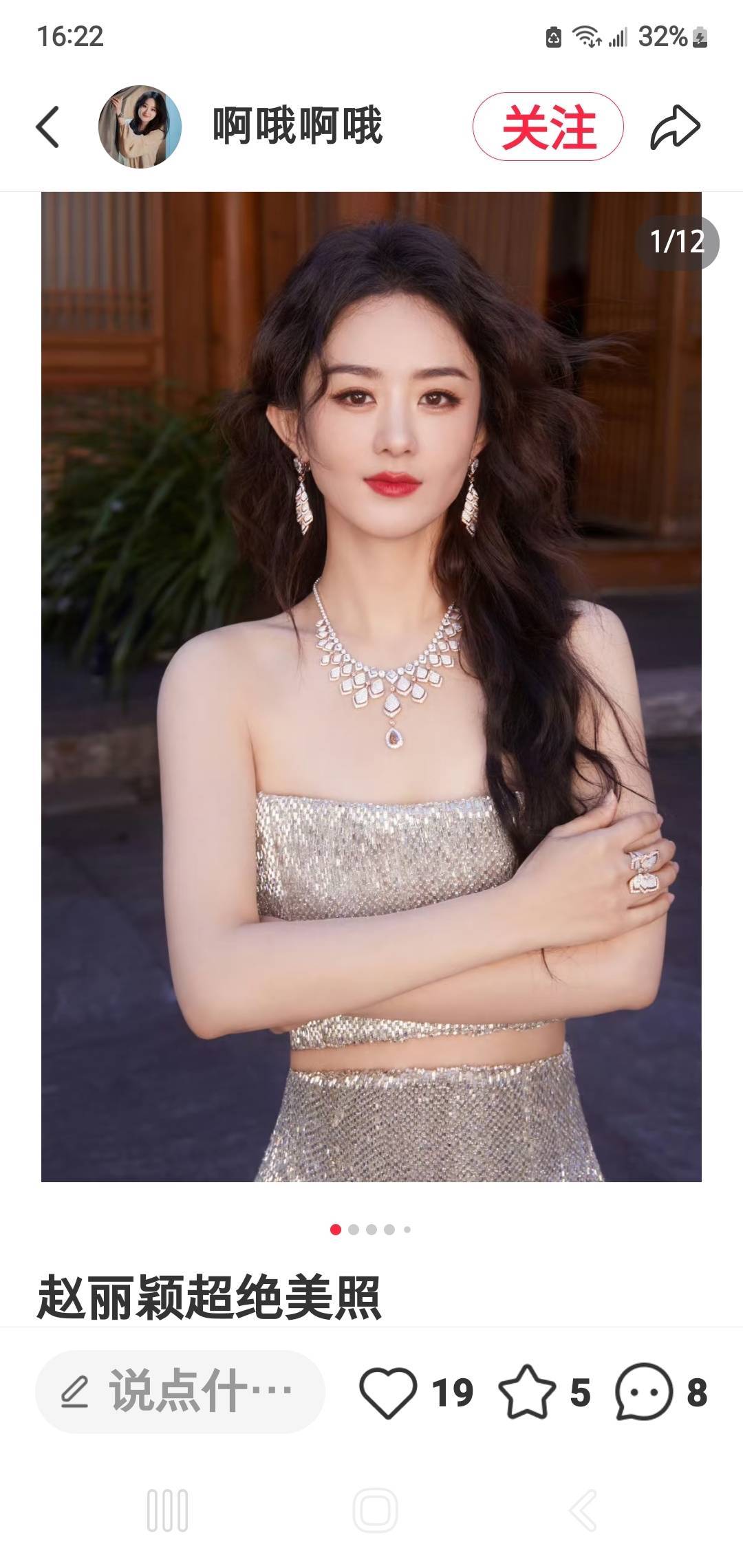
Task: Go back using the top-left arrow
Action: pyautogui.click(x=47, y=127)
